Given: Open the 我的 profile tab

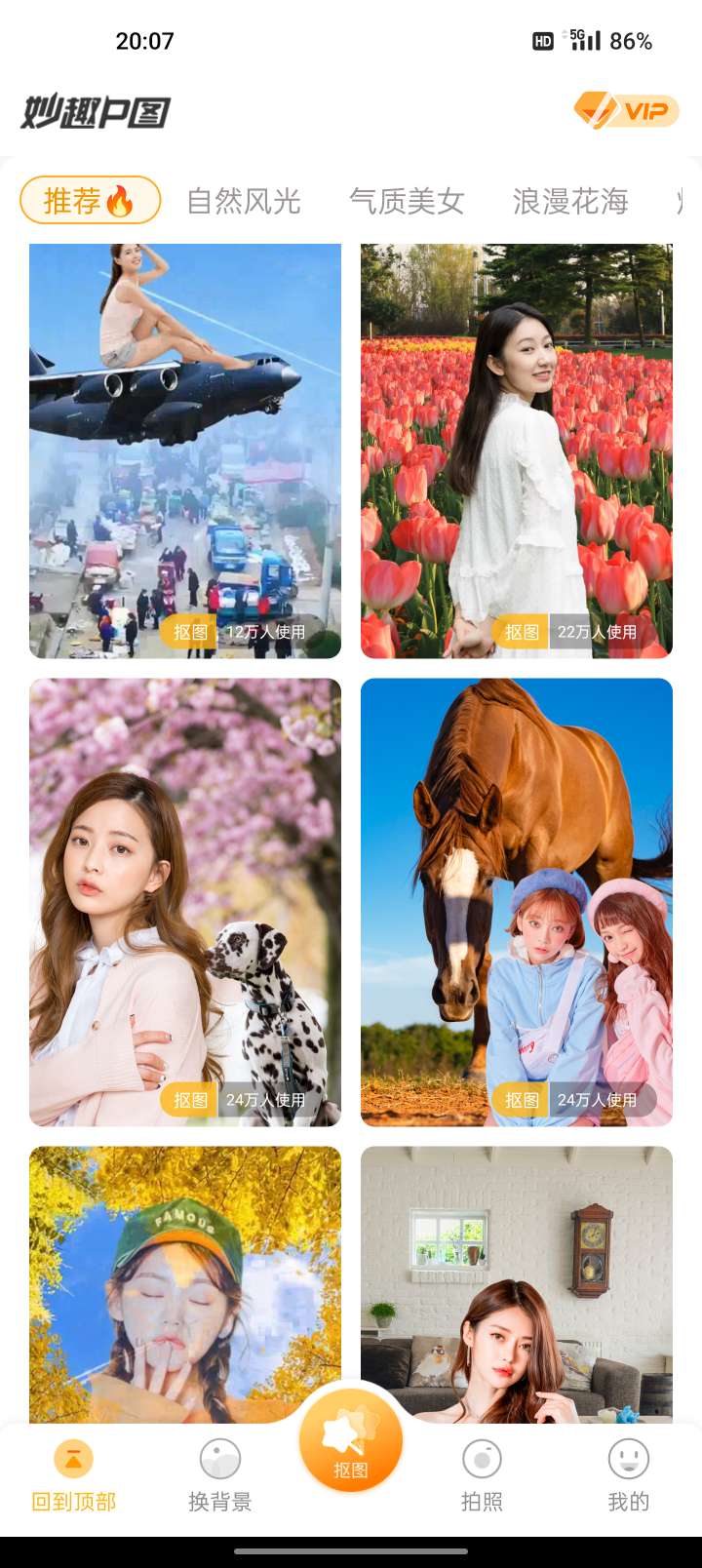Looking at the screenshot, I should (628, 1476).
